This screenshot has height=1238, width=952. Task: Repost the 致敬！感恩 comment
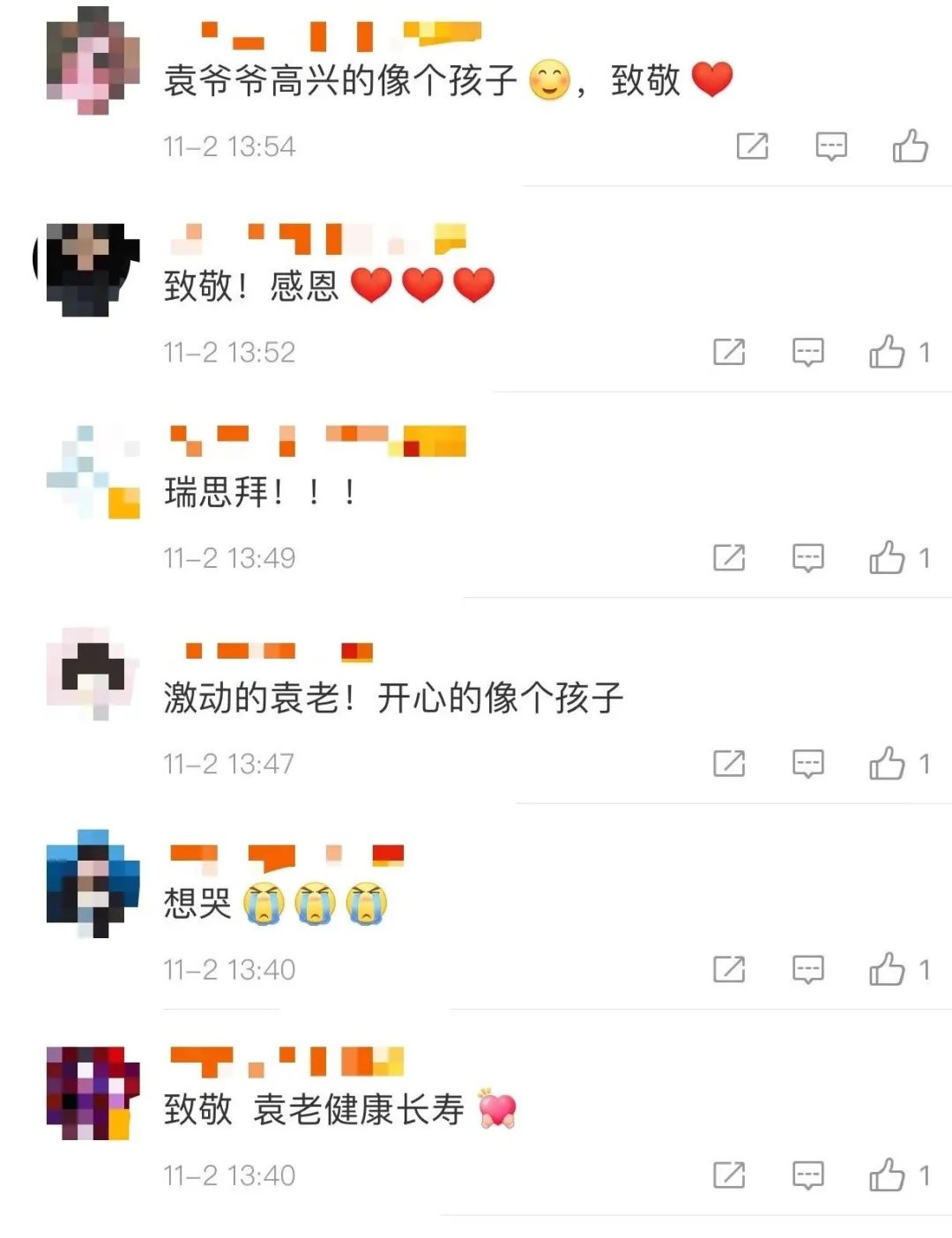(729, 352)
